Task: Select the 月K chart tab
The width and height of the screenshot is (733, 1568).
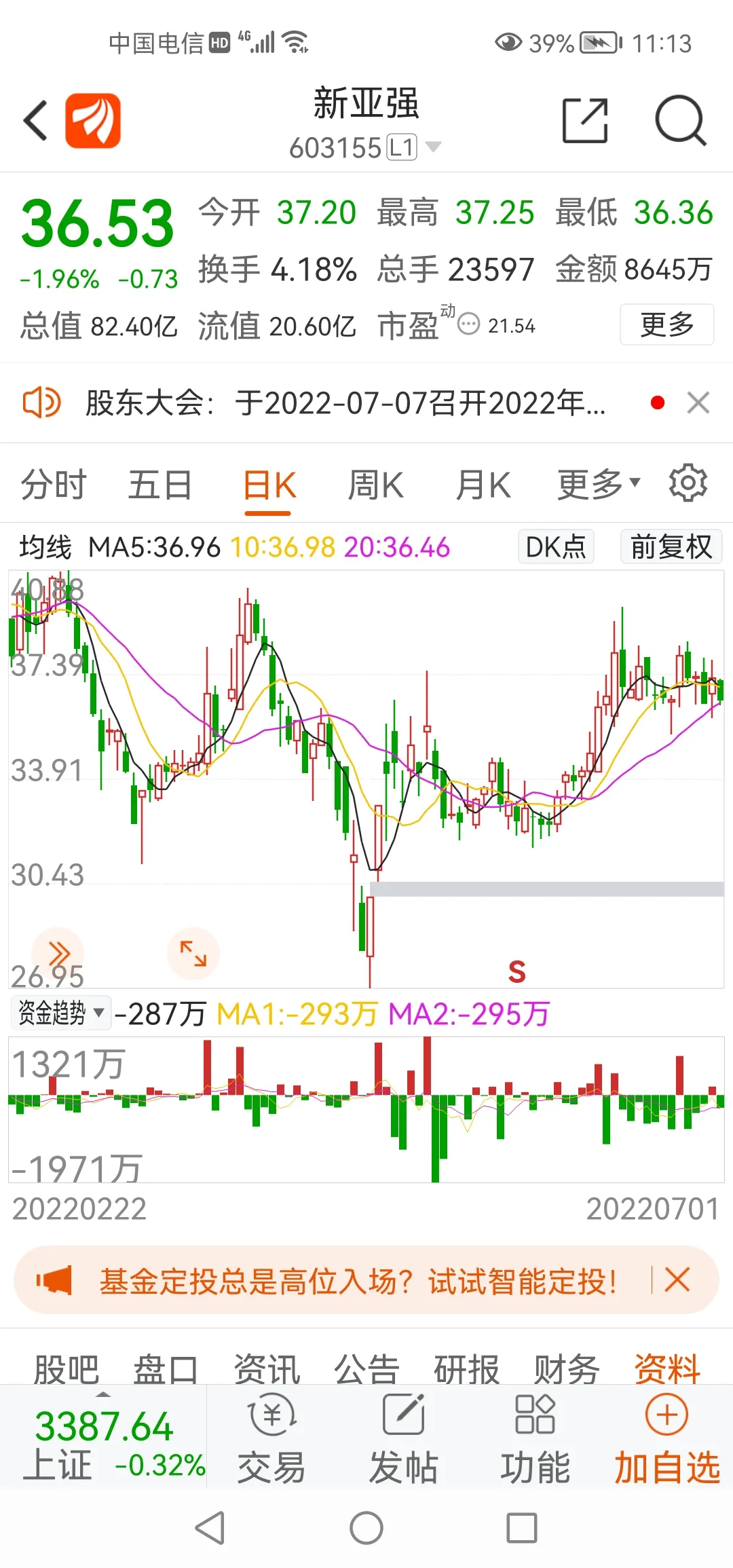Action: 483,485
